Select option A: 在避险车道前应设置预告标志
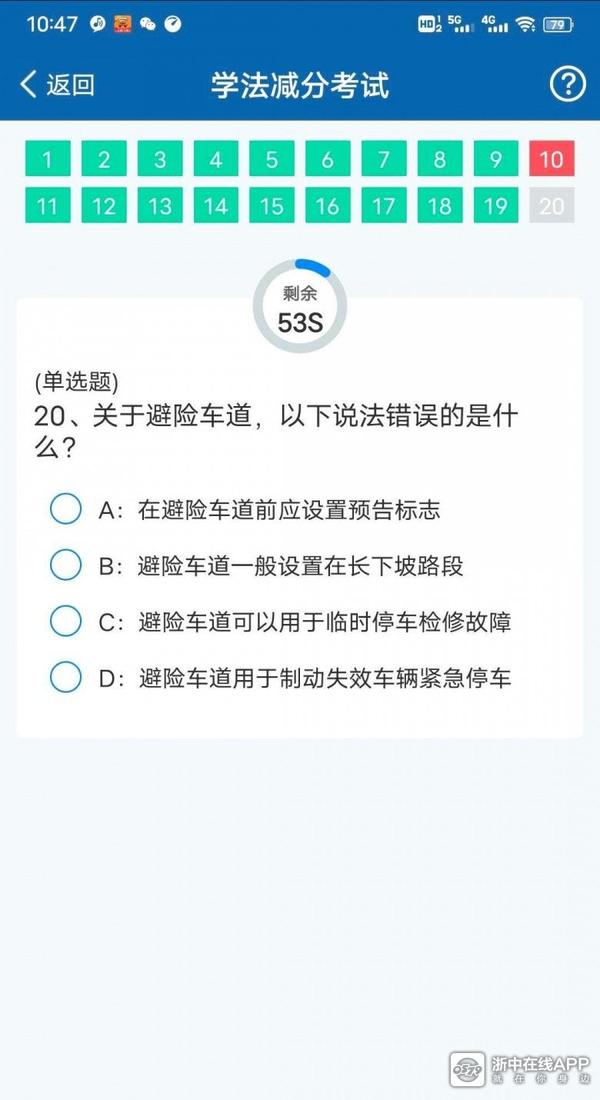The height and width of the screenshot is (1100, 600). (66, 509)
